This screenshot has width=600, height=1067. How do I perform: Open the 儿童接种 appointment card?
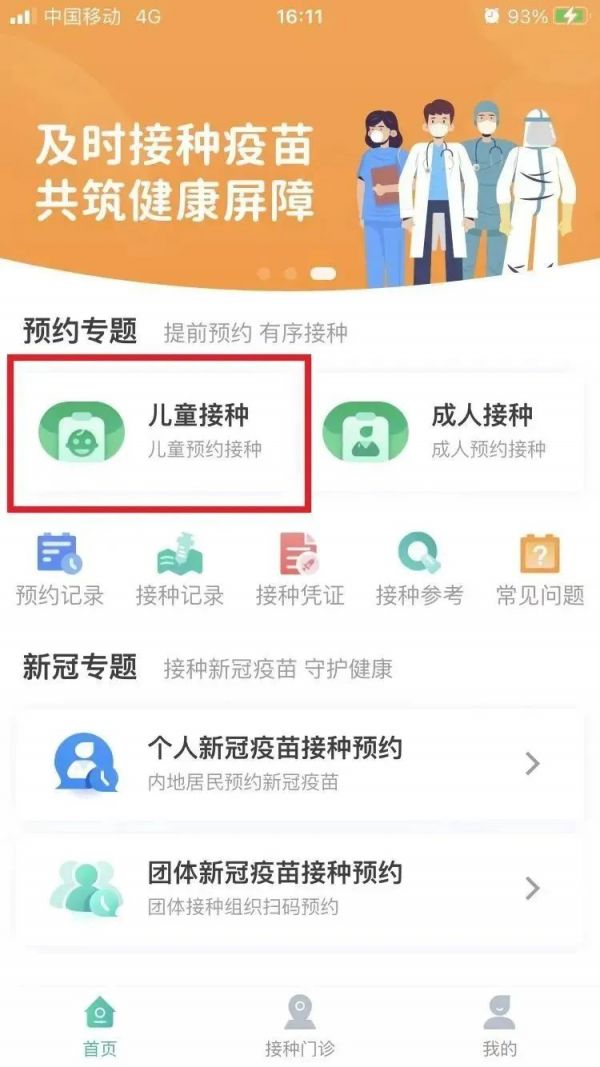pyautogui.click(x=160, y=432)
